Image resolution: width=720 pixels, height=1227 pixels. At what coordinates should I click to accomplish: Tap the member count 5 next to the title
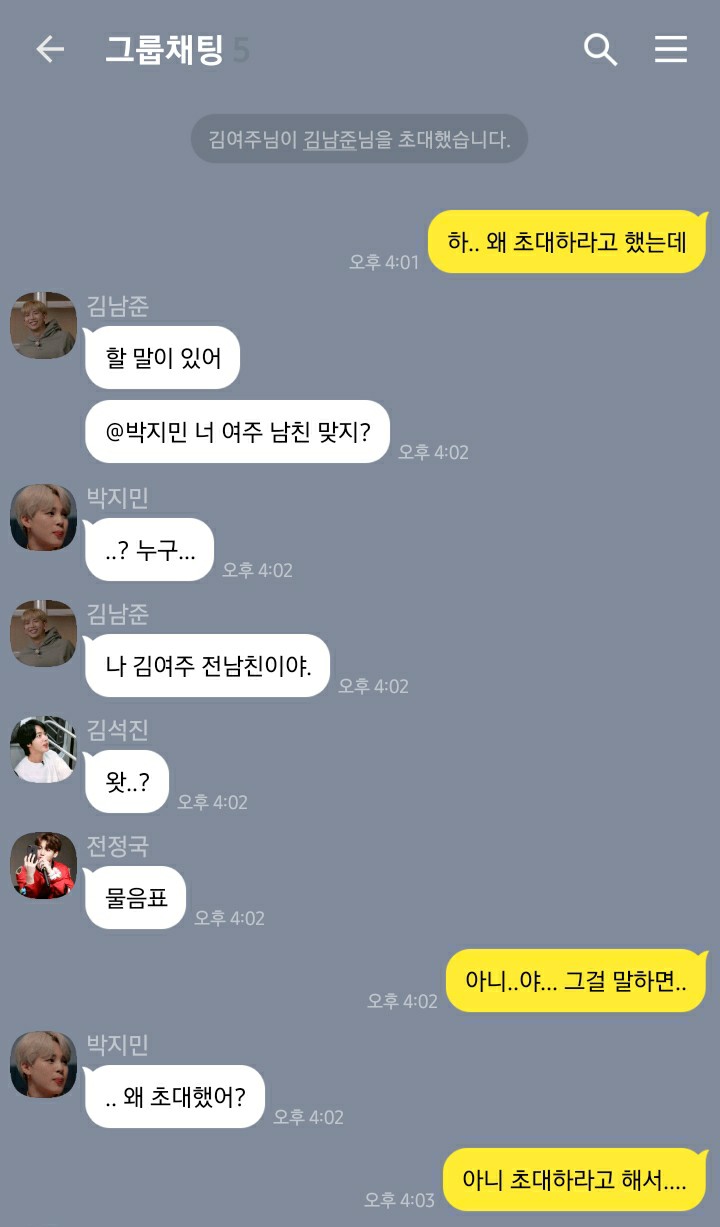click(240, 48)
